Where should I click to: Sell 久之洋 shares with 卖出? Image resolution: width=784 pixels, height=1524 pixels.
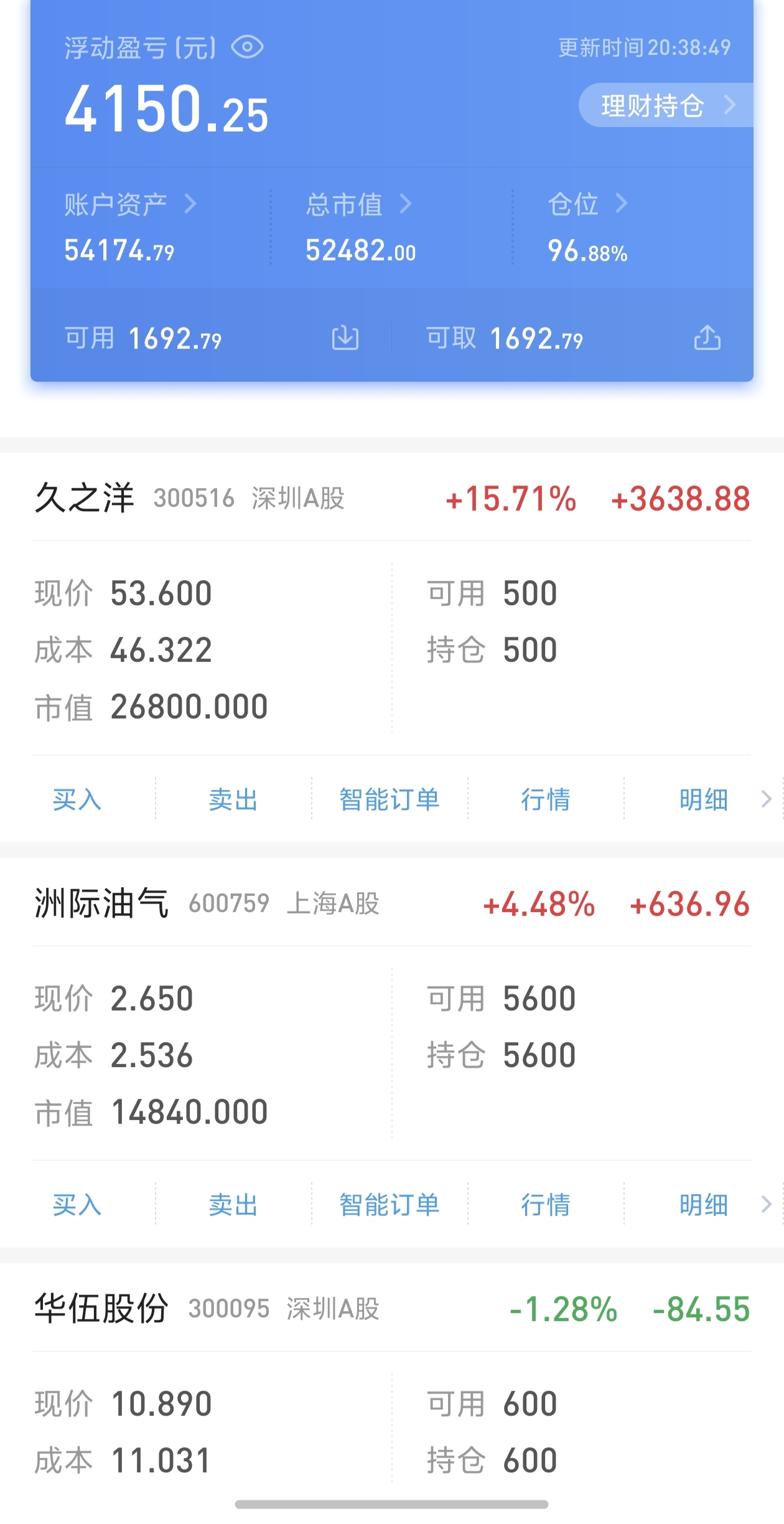[x=233, y=799]
